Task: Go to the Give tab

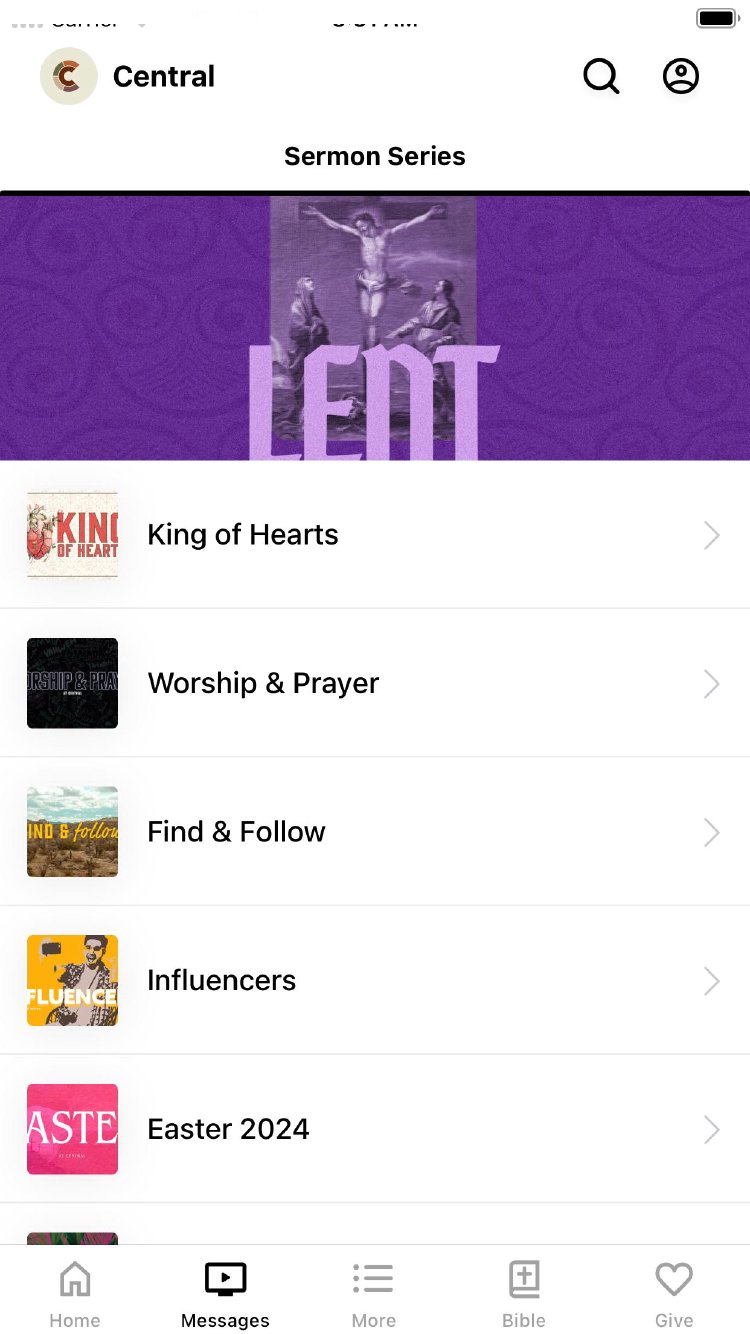Action: coord(674,1294)
